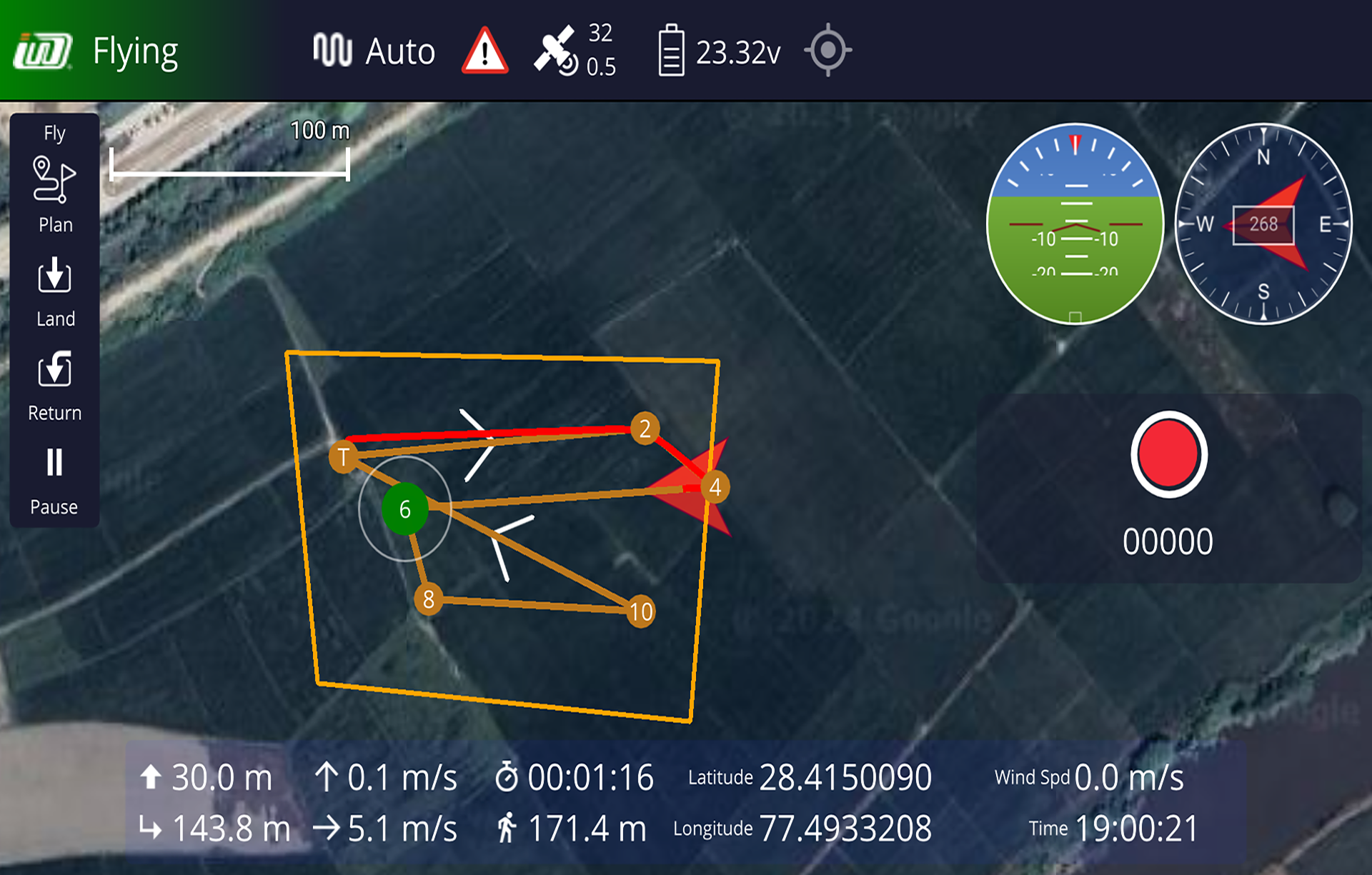This screenshot has height=875, width=1372.
Task: Open the warning alert triangle
Action: tap(484, 52)
